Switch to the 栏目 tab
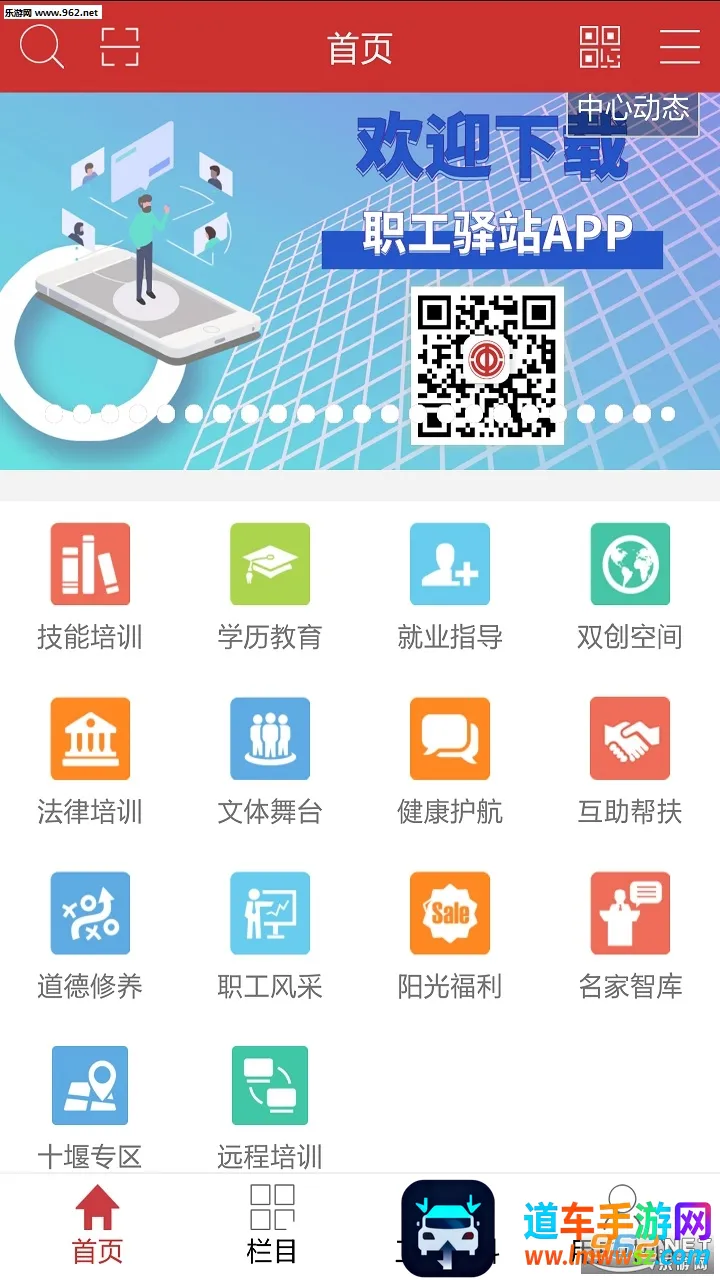Screen dimensions: 720x1280 (x=272, y=1225)
